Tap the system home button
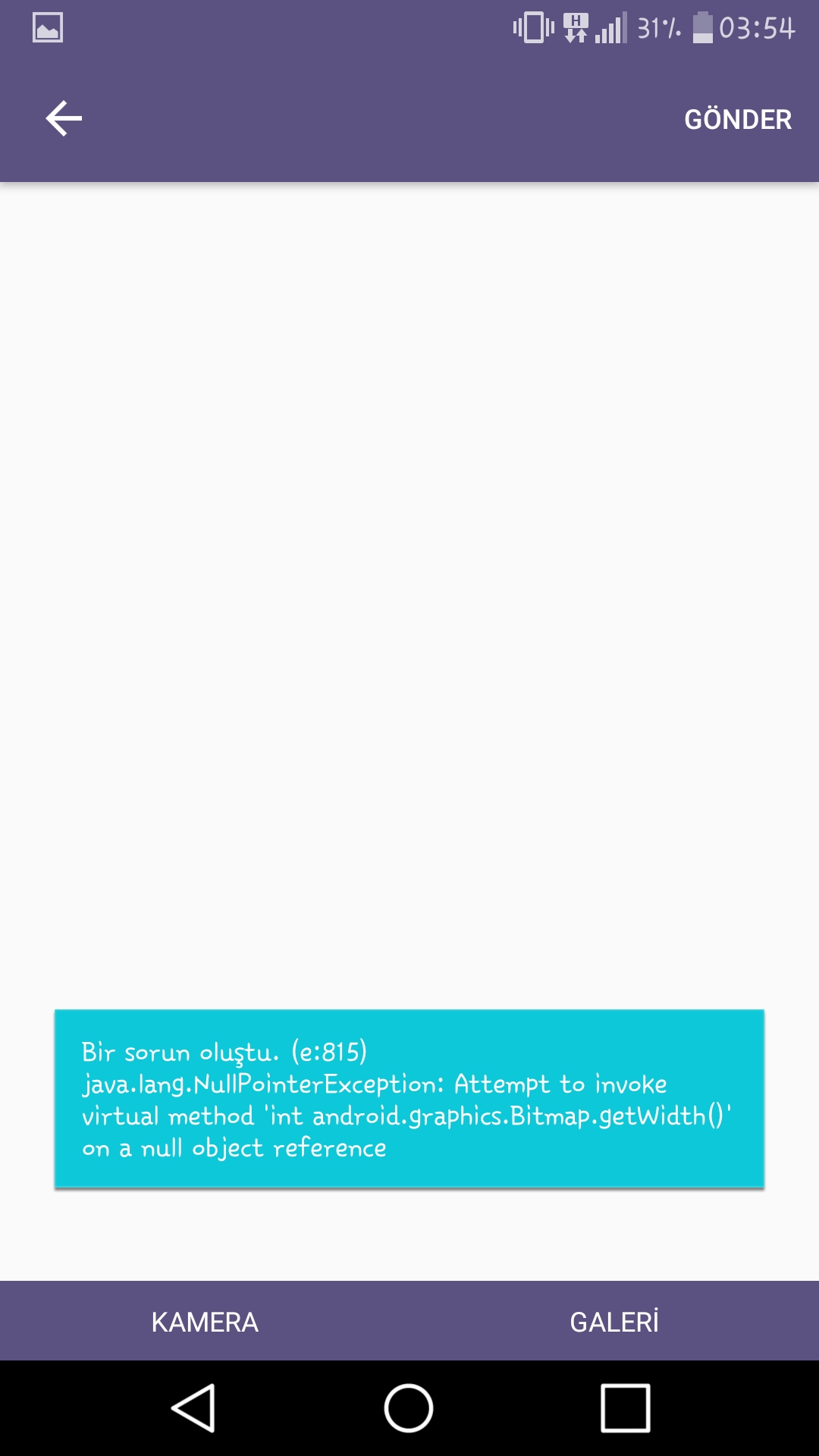The height and width of the screenshot is (1456, 819). pyautogui.click(x=409, y=1408)
